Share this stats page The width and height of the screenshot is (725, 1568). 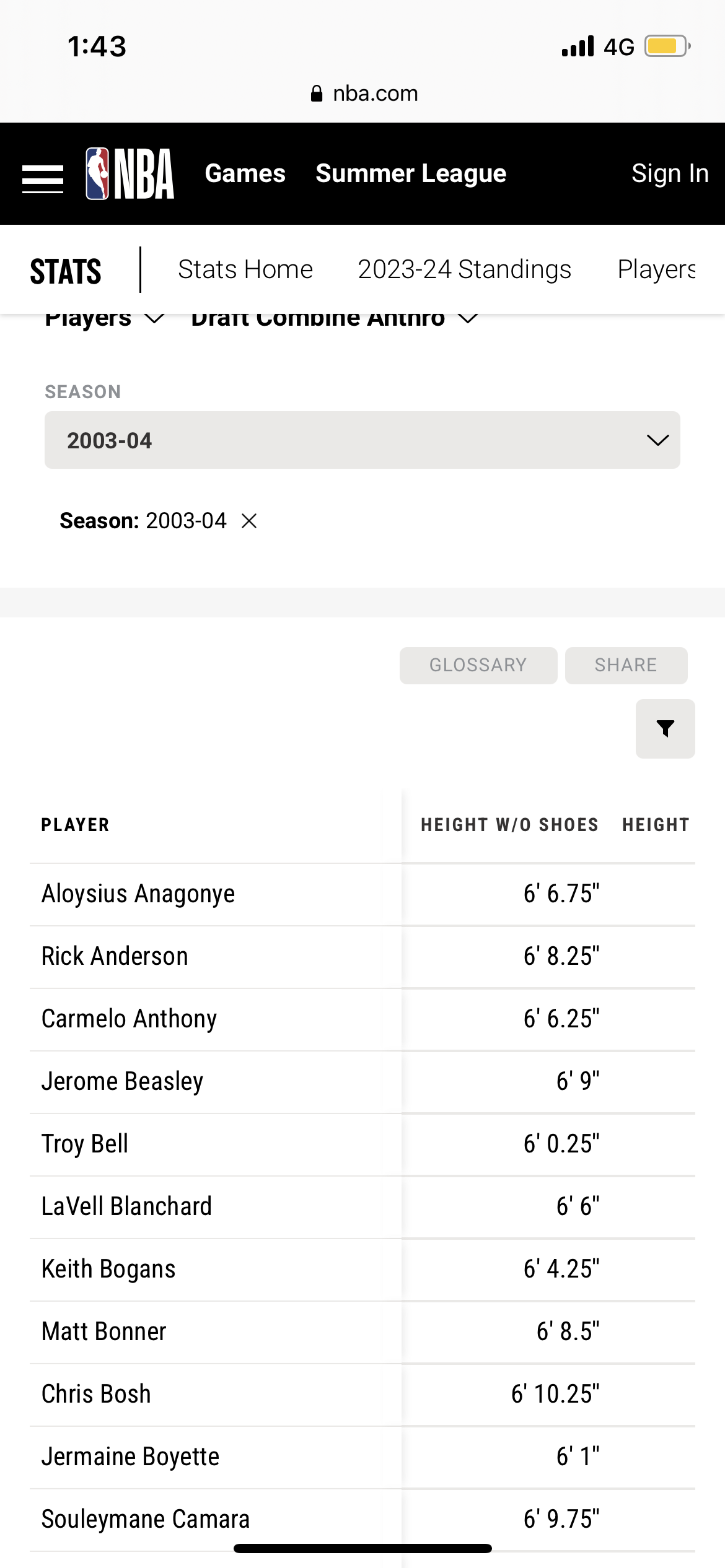point(626,665)
